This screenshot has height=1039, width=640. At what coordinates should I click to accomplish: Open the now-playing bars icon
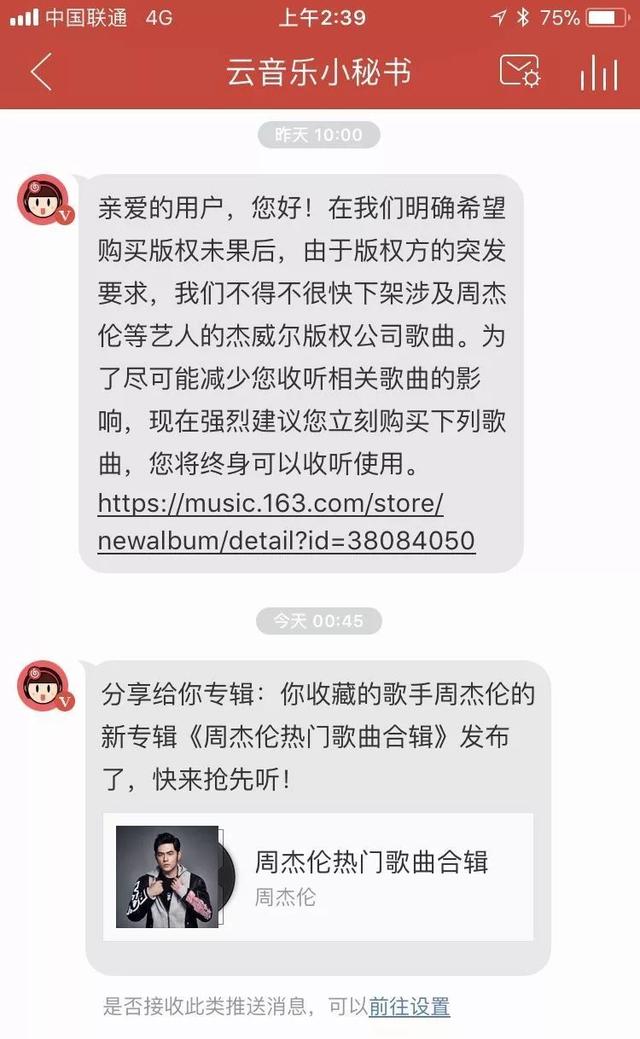pyautogui.click(x=598, y=72)
